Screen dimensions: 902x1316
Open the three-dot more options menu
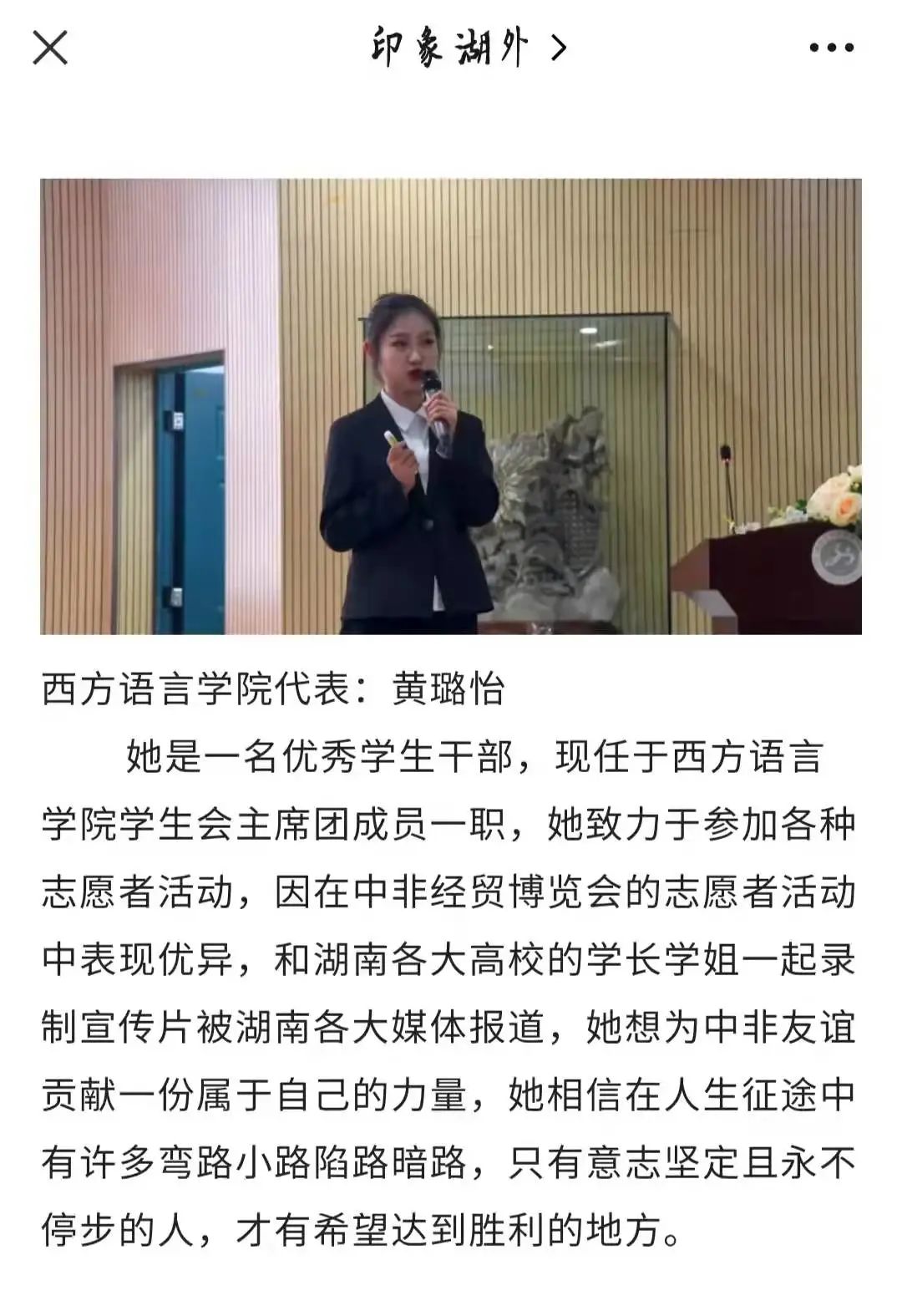[x=831, y=48]
